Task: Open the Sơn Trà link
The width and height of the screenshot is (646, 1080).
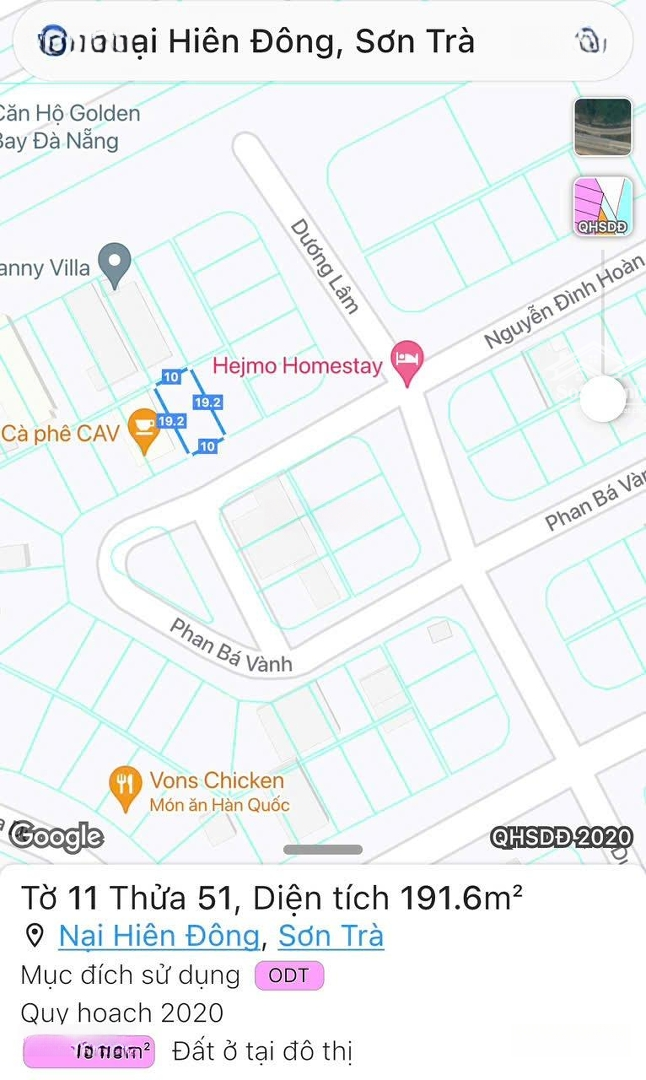Action: tap(331, 936)
